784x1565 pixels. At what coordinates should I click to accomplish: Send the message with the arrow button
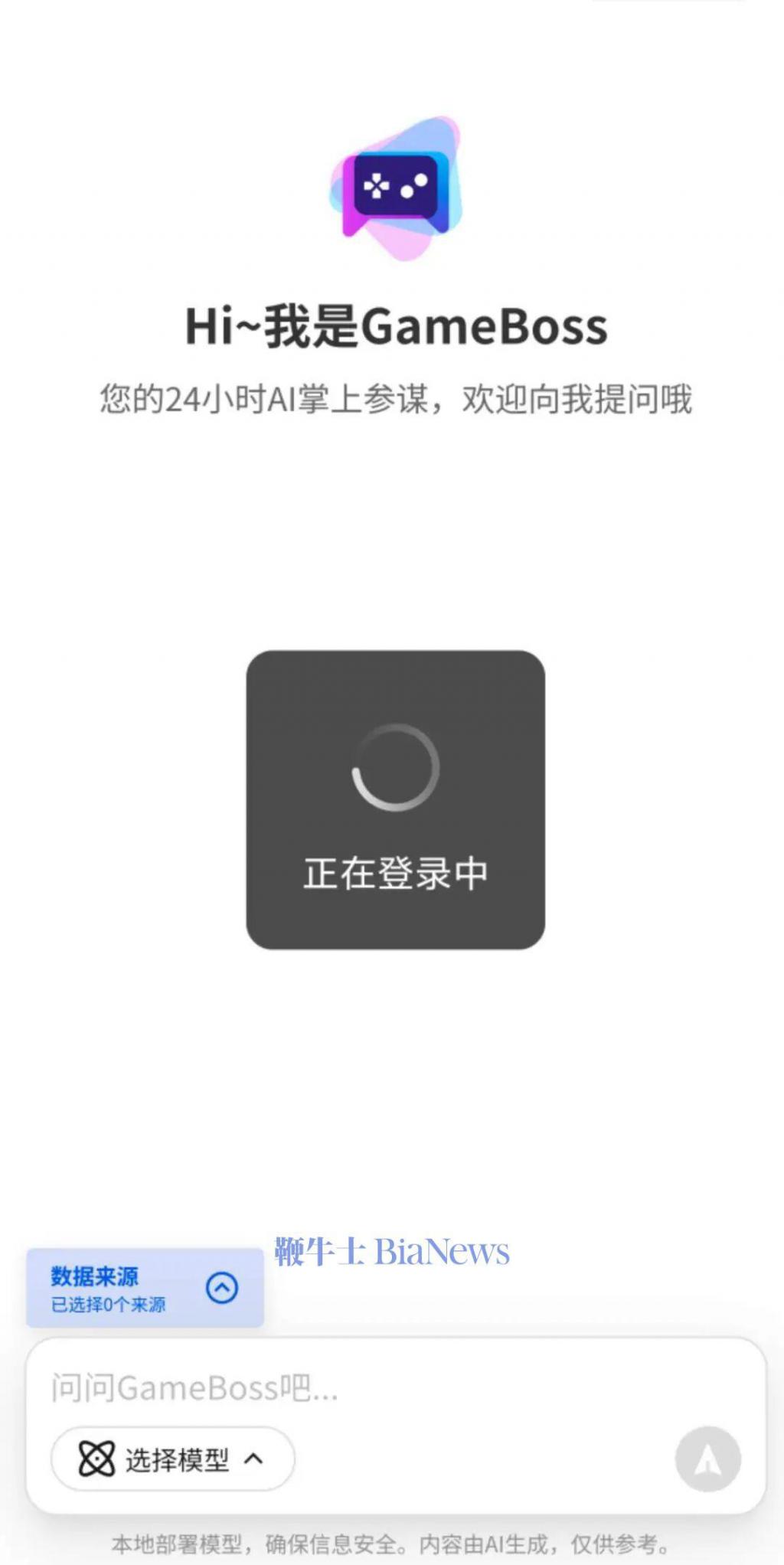pos(707,1459)
